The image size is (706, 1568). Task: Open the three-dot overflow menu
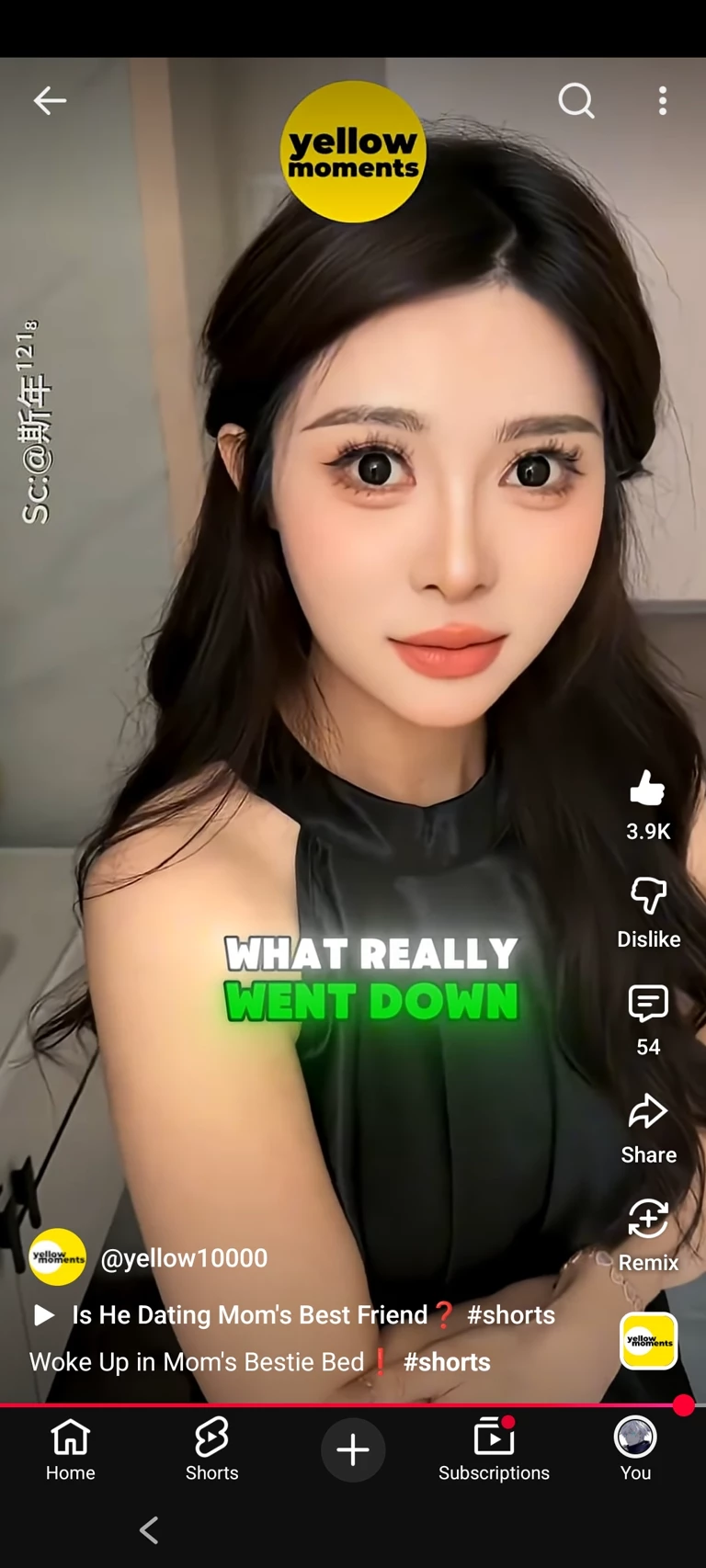[663, 101]
